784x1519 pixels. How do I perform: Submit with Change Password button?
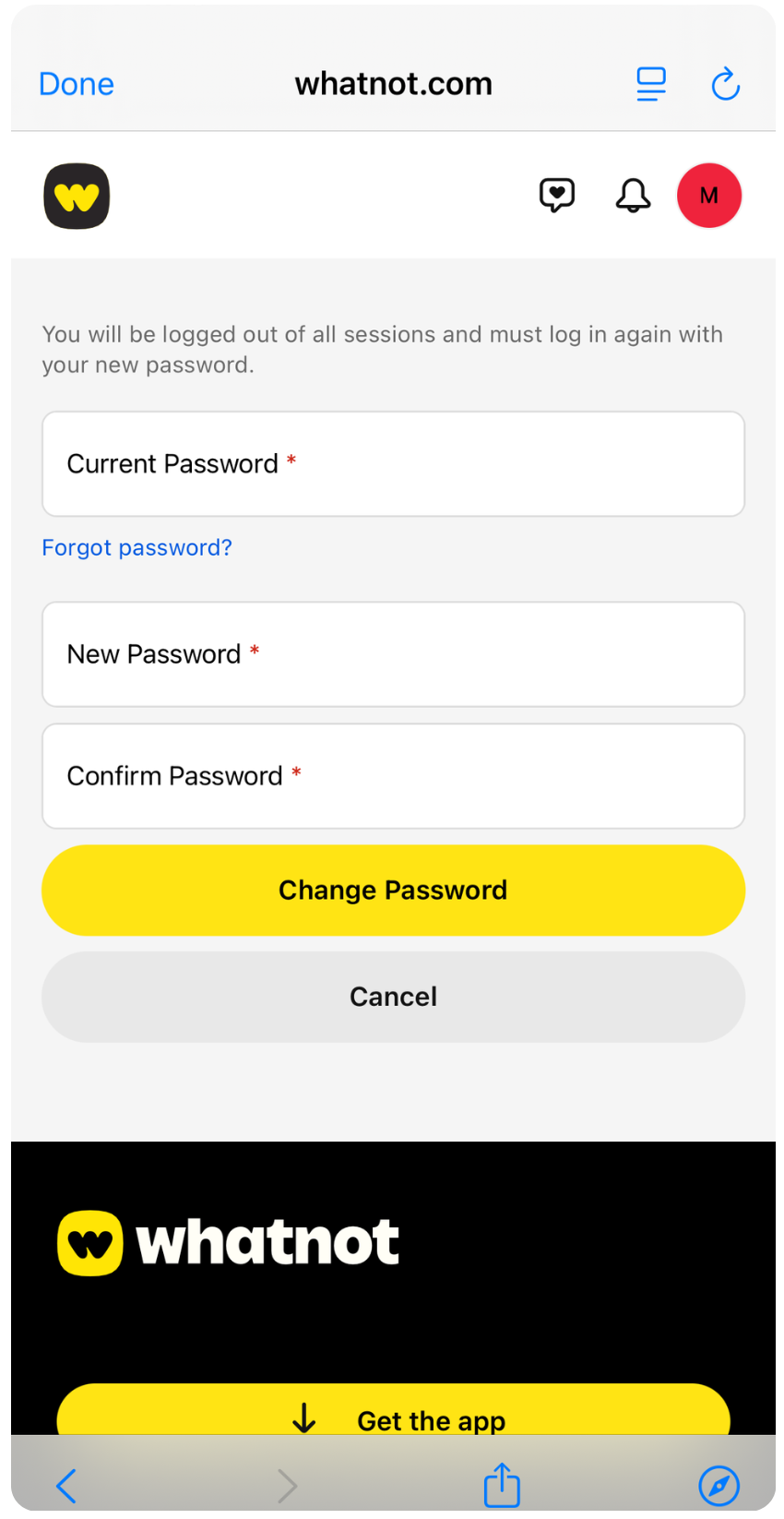[393, 890]
